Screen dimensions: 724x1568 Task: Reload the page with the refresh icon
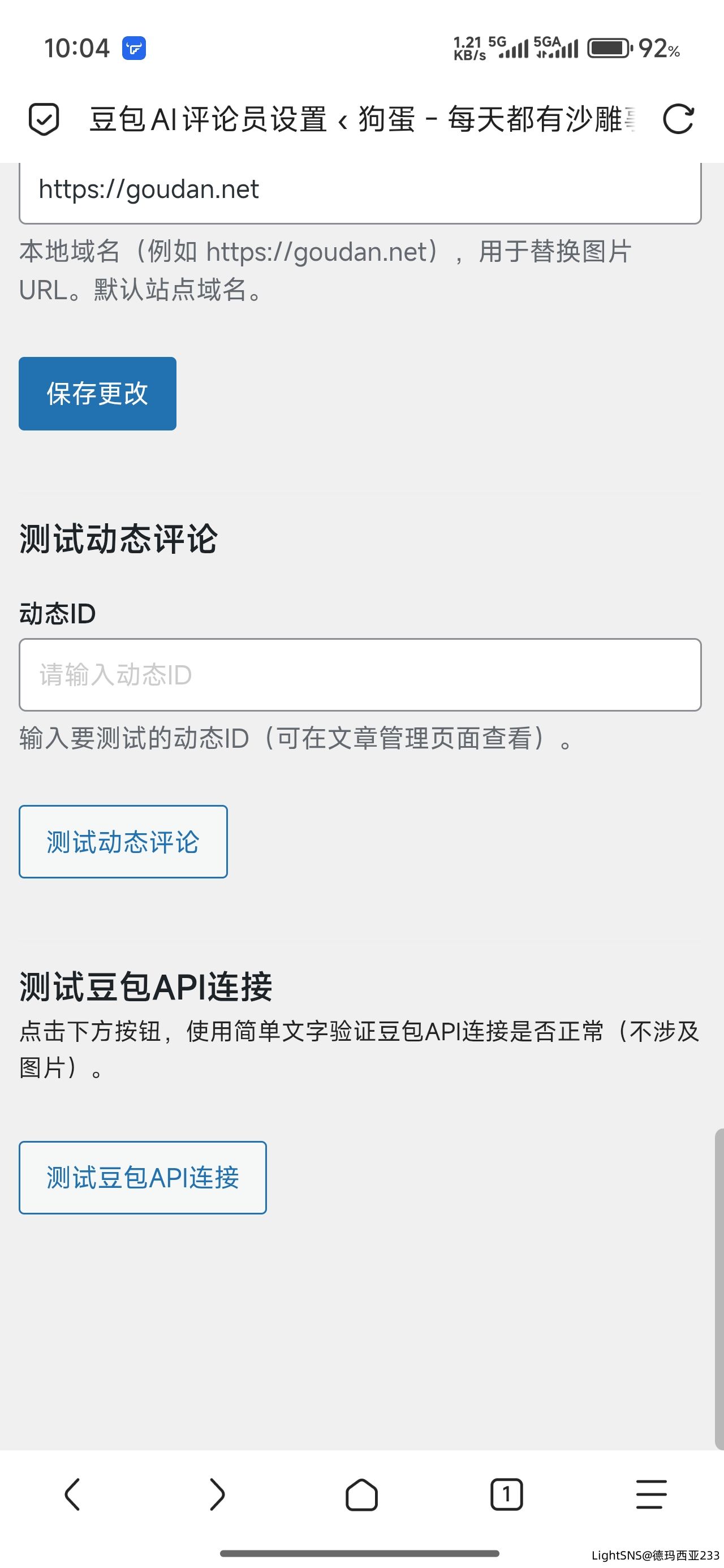click(678, 119)
